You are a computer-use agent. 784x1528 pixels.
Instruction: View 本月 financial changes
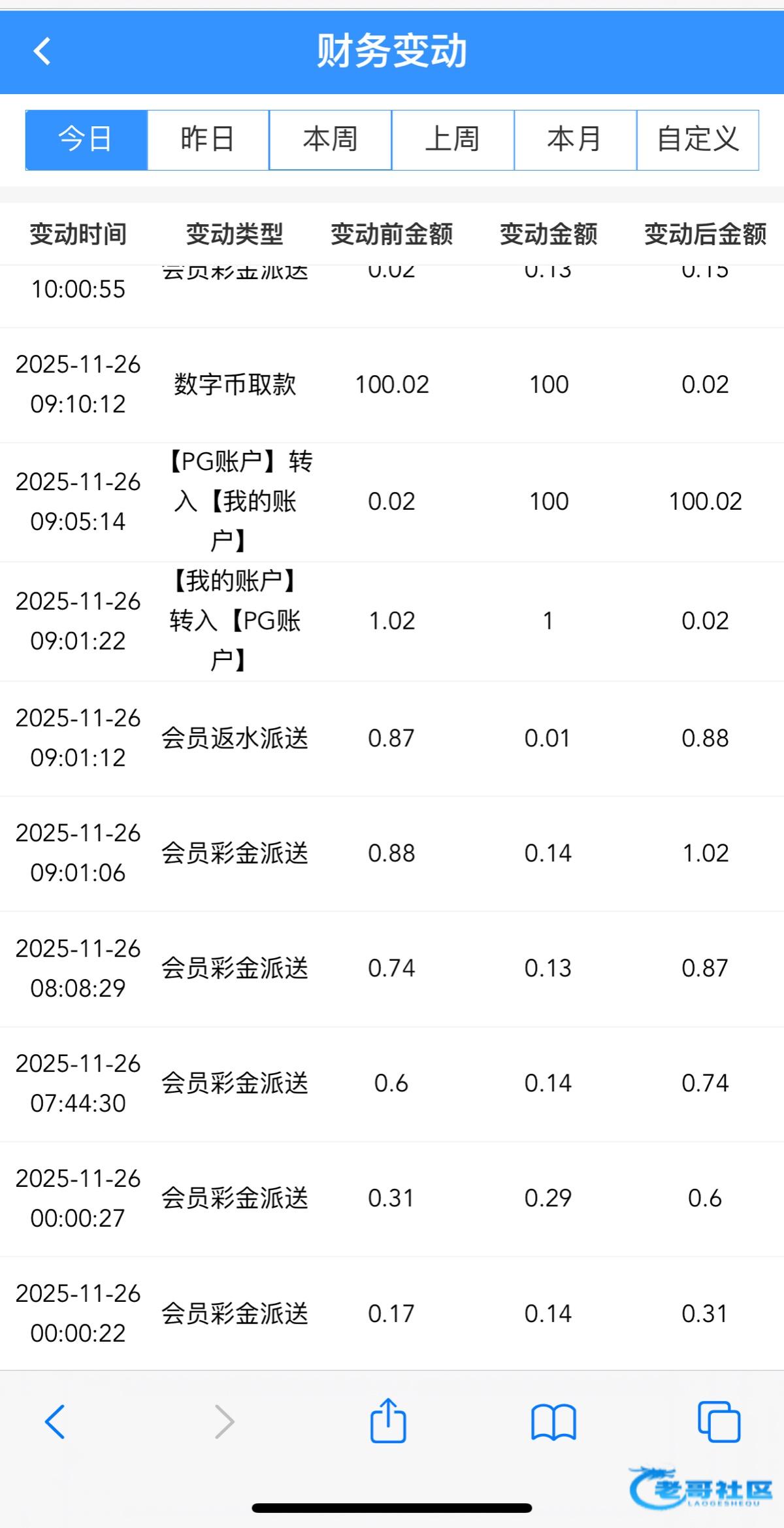[575, 140]
